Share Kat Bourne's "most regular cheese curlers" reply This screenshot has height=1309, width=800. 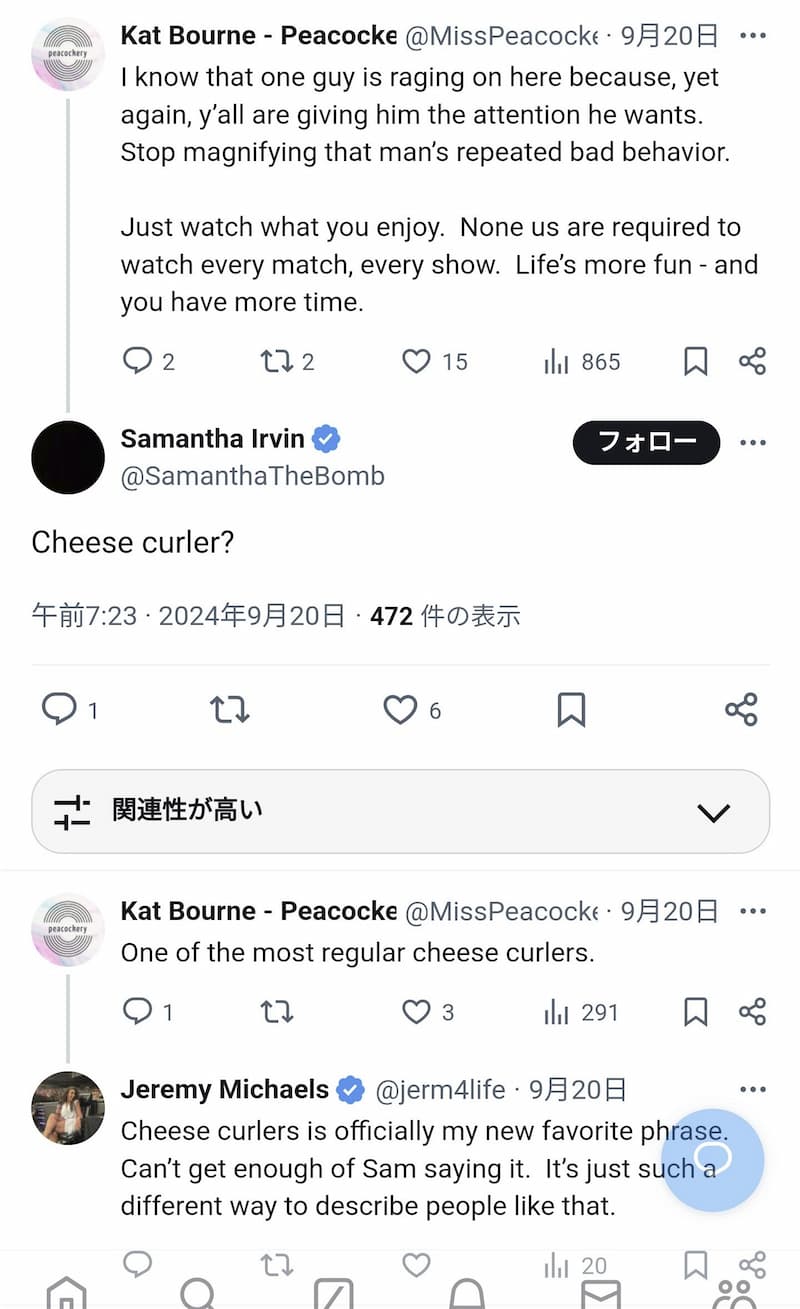click(752, 1012)
